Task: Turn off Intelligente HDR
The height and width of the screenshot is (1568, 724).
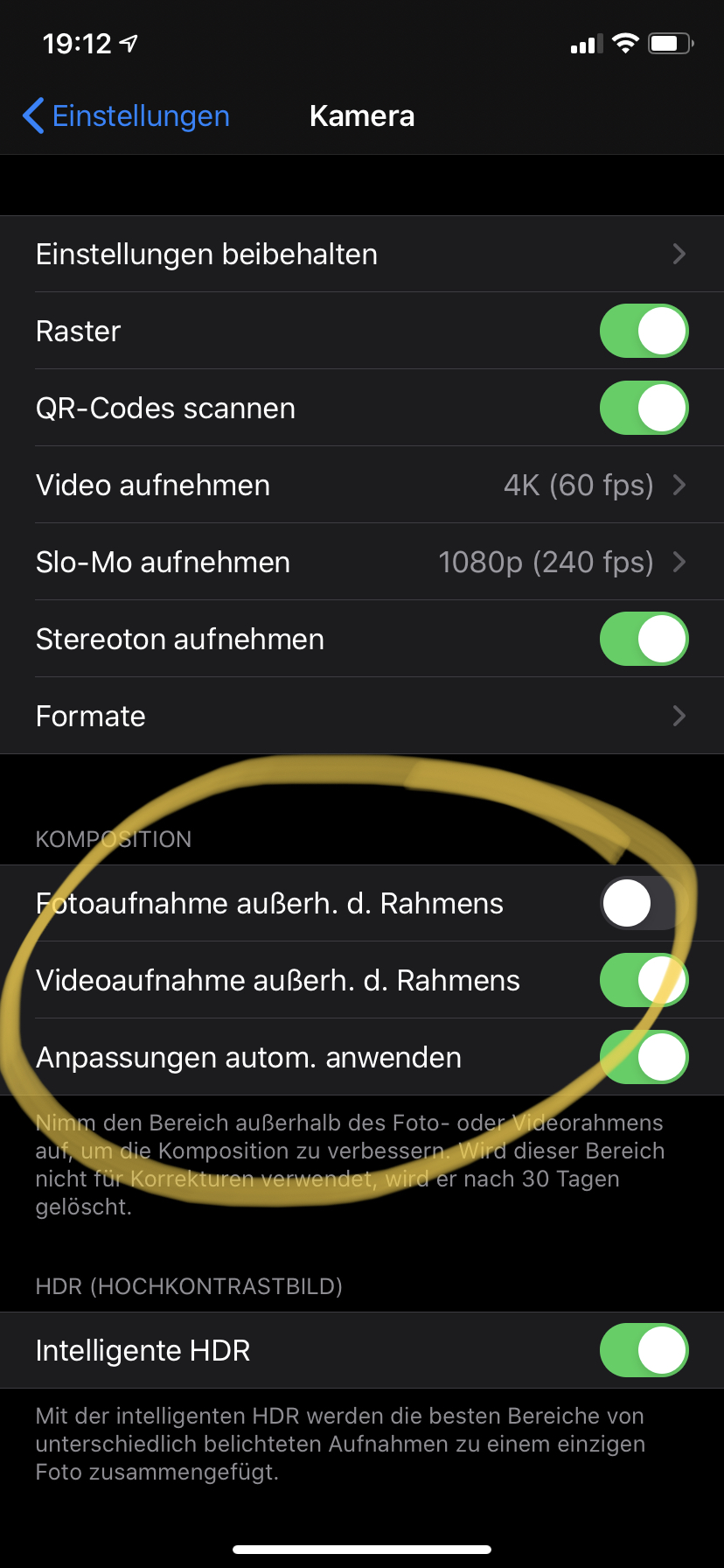Action: pos(644,1350)
